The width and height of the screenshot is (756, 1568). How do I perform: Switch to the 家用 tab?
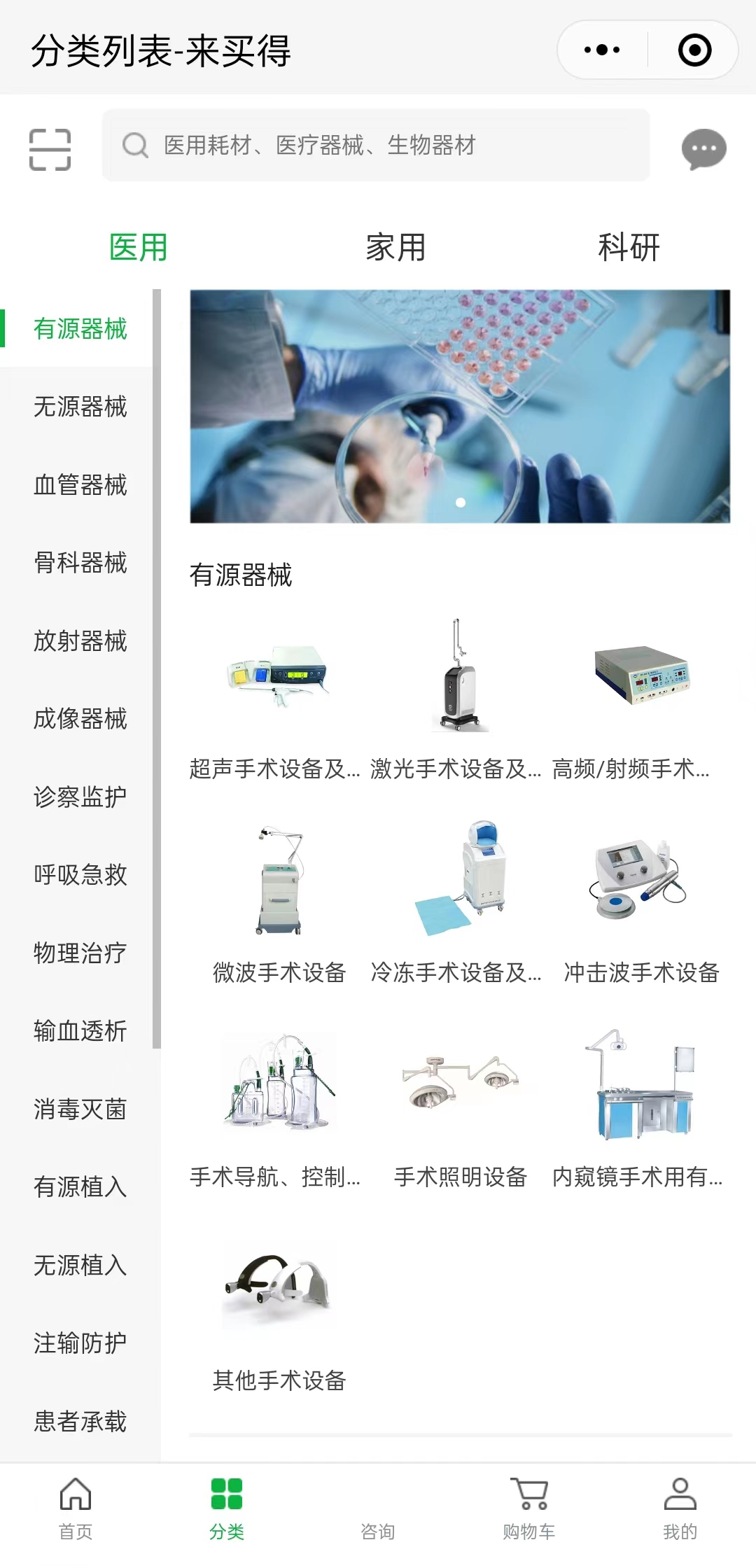(x=395, y=248)
